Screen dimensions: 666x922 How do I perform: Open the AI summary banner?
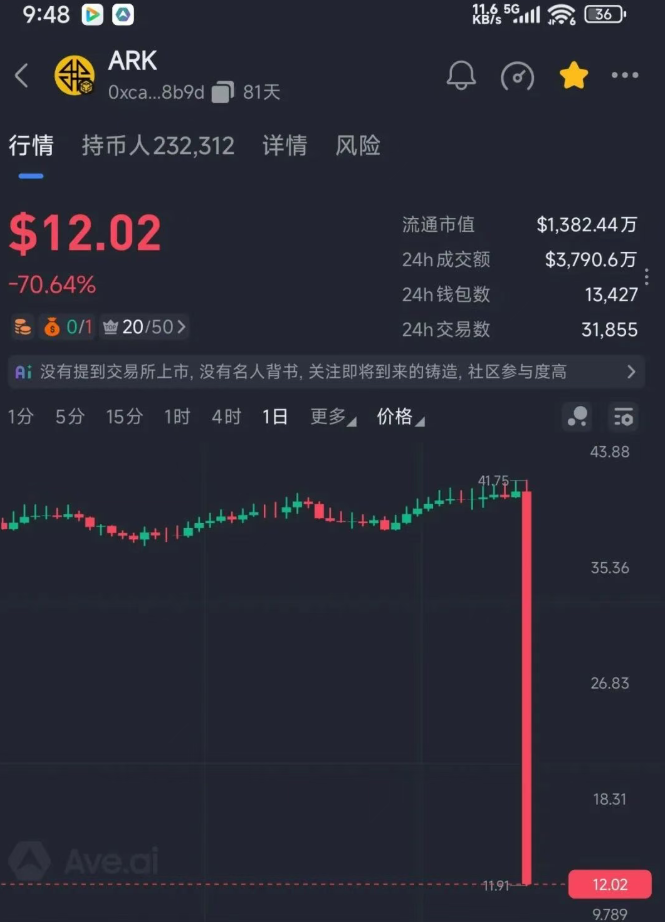pyautogui.click(x=325, y=372)
